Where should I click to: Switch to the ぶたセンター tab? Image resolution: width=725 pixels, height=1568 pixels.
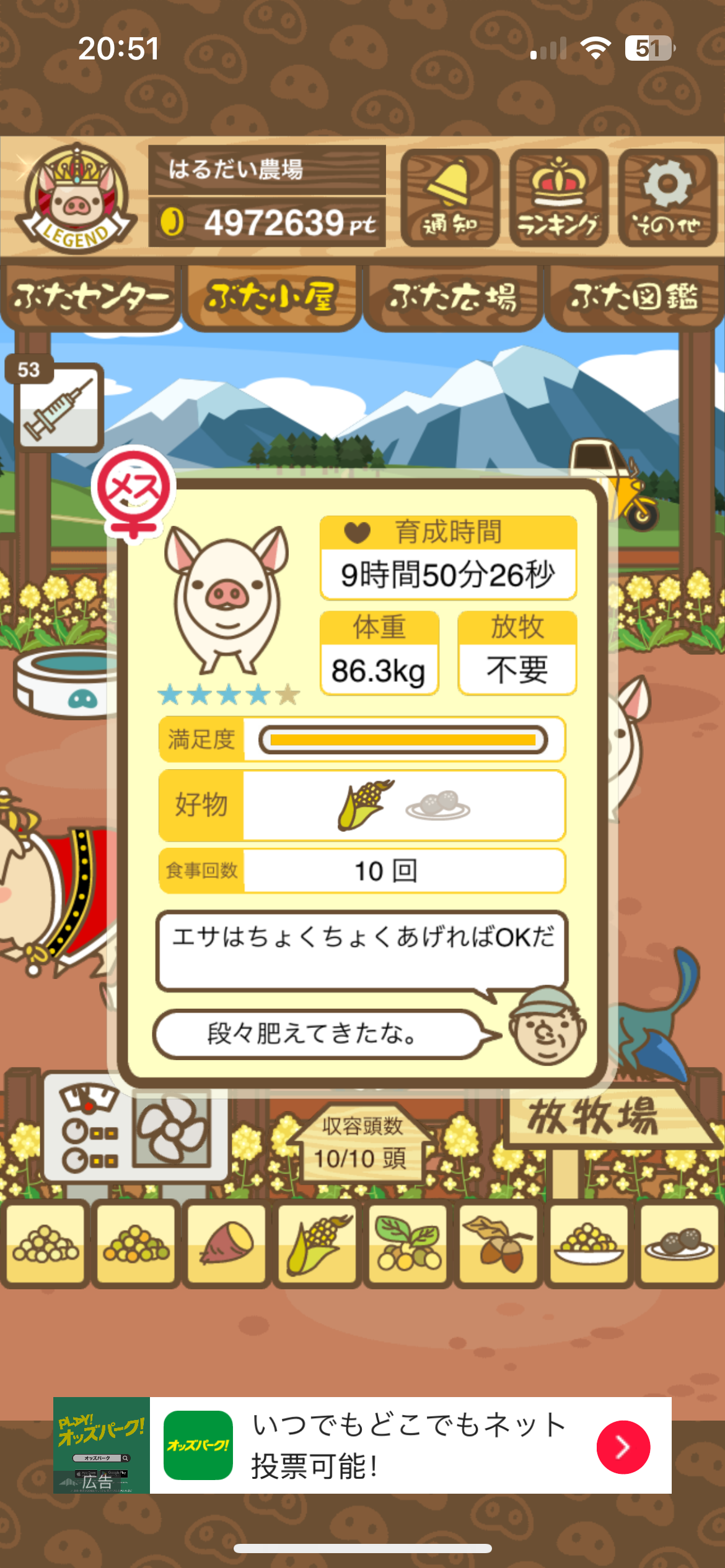(x=90, y=297)
